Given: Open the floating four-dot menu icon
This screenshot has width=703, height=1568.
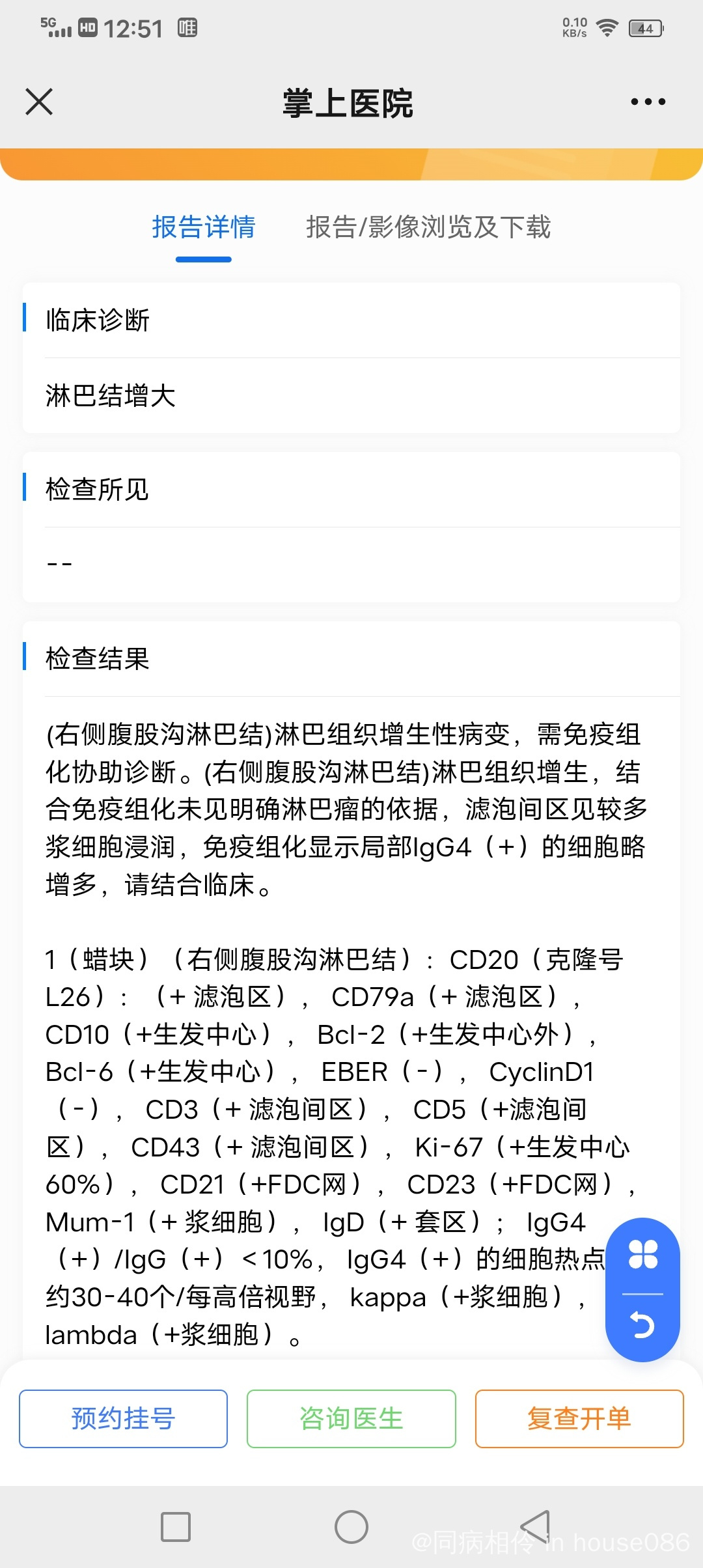Looking at the screenshot, I should tap(642, 1254).
